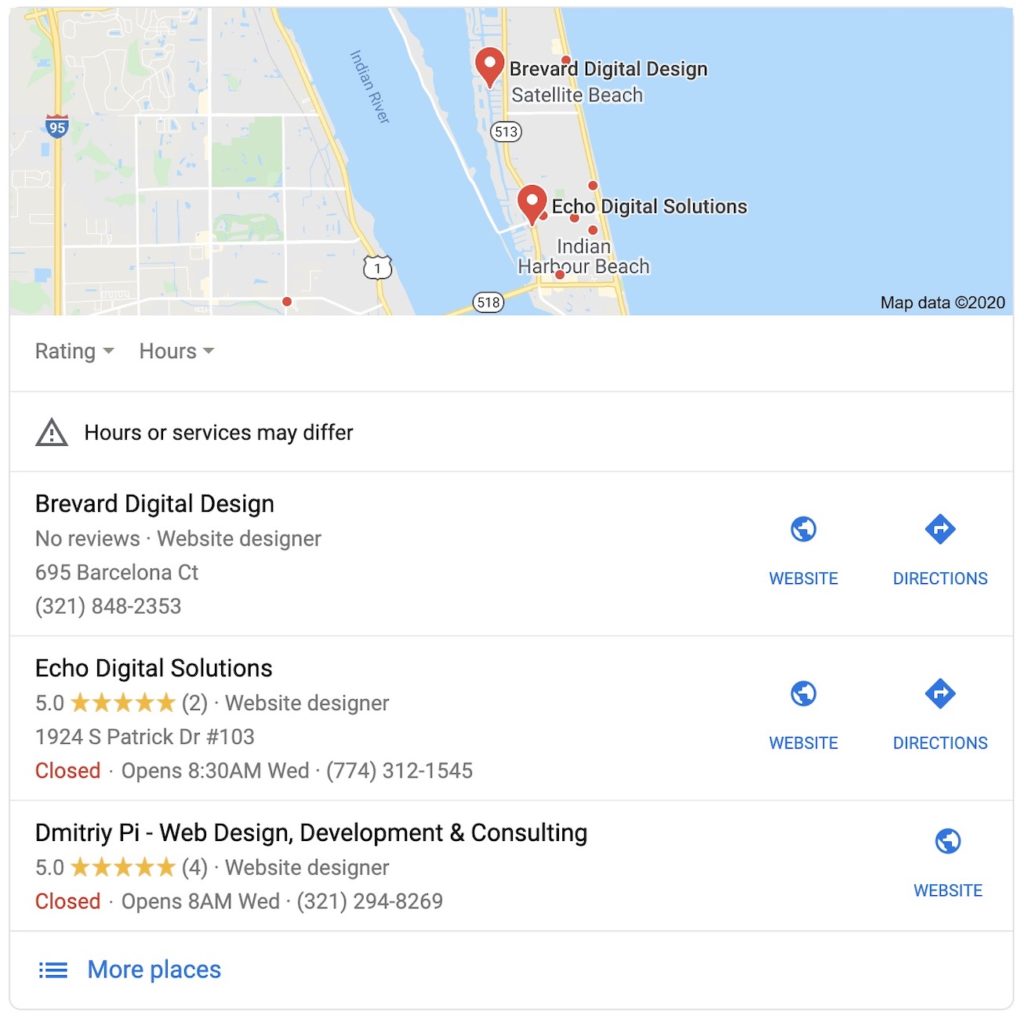The width and height of the screenshot is (1024, 1019).
Task: Open the Echo Digital Solutions listing
Action: pyautogui.click(x=153, y=668)
